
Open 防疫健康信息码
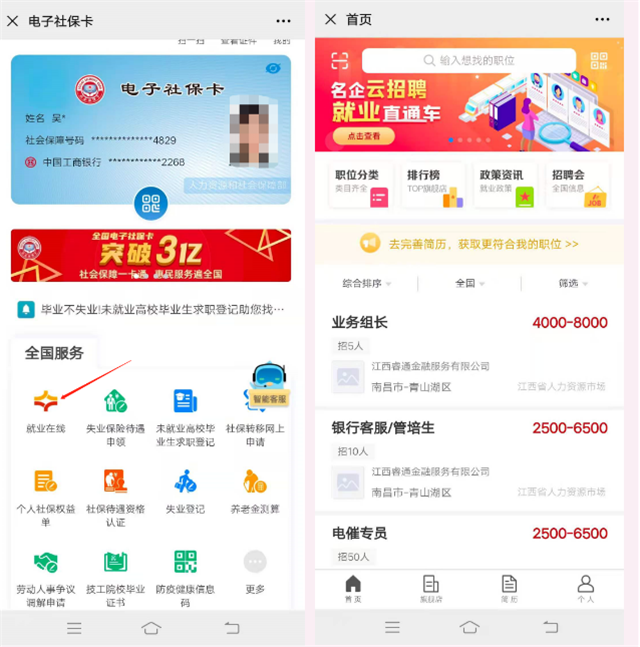pos(185,570)
